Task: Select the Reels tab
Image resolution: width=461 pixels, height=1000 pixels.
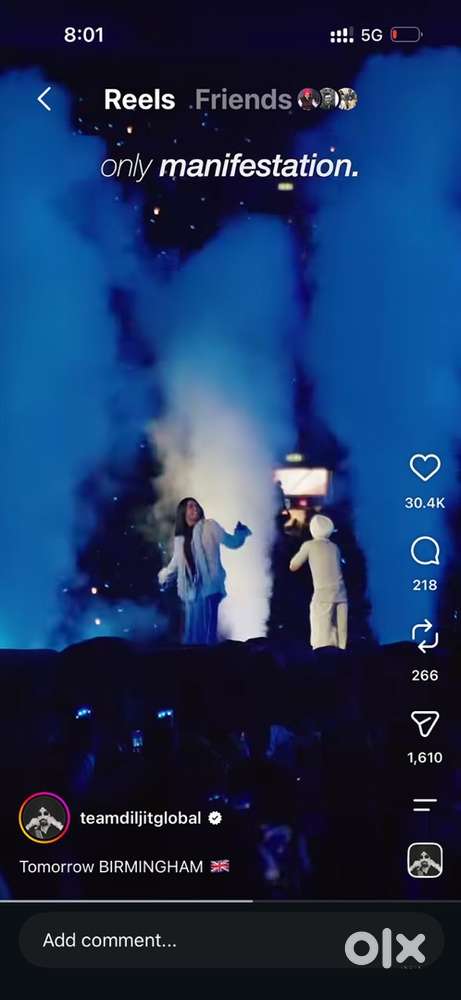Action: coord(139,99)
